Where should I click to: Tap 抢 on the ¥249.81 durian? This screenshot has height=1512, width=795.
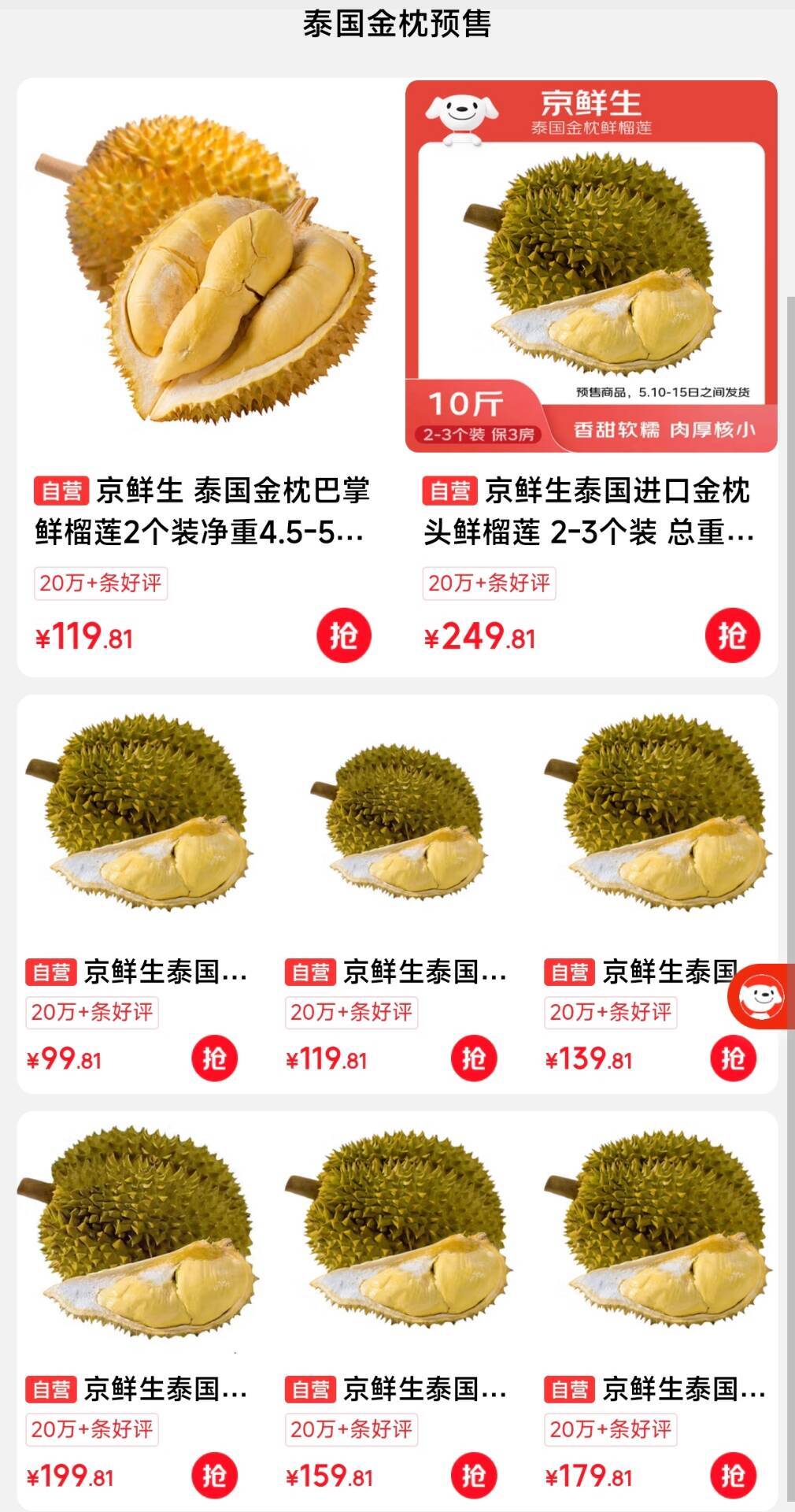[732, 636]
